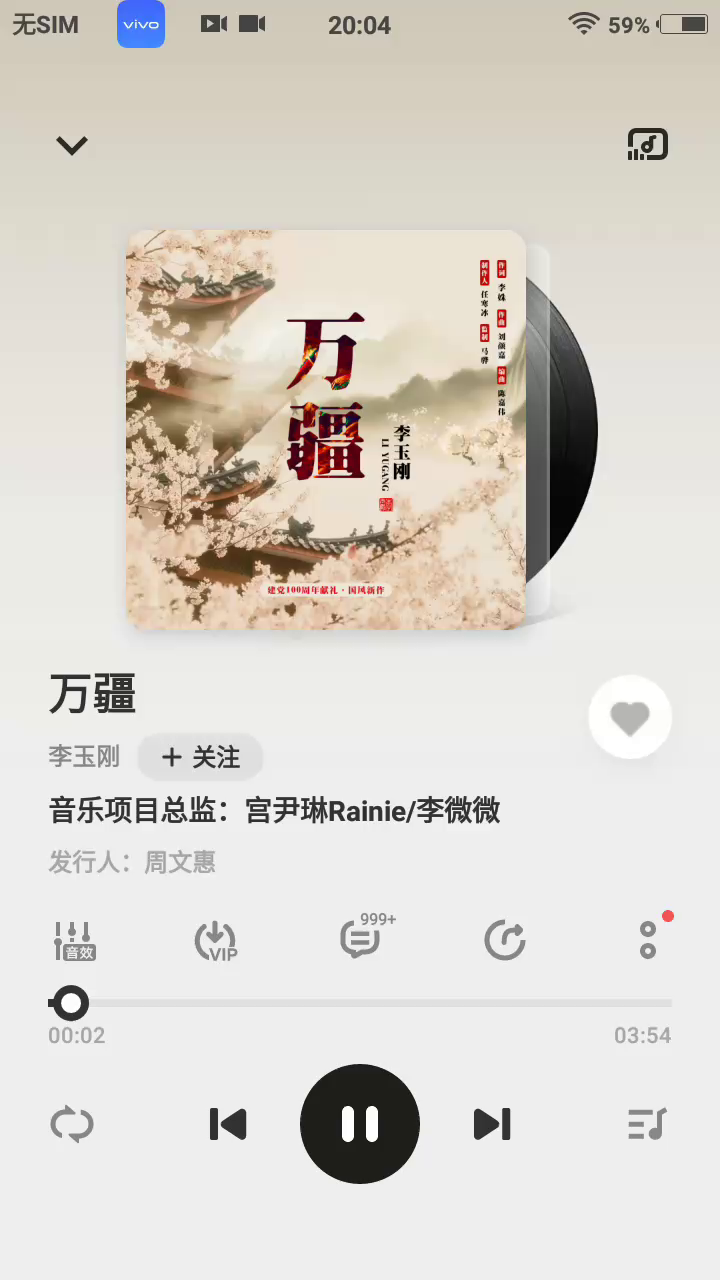Screen dimensions: 720x1280
Task: Open the music cast icon at top right
Action: (647, 145)
